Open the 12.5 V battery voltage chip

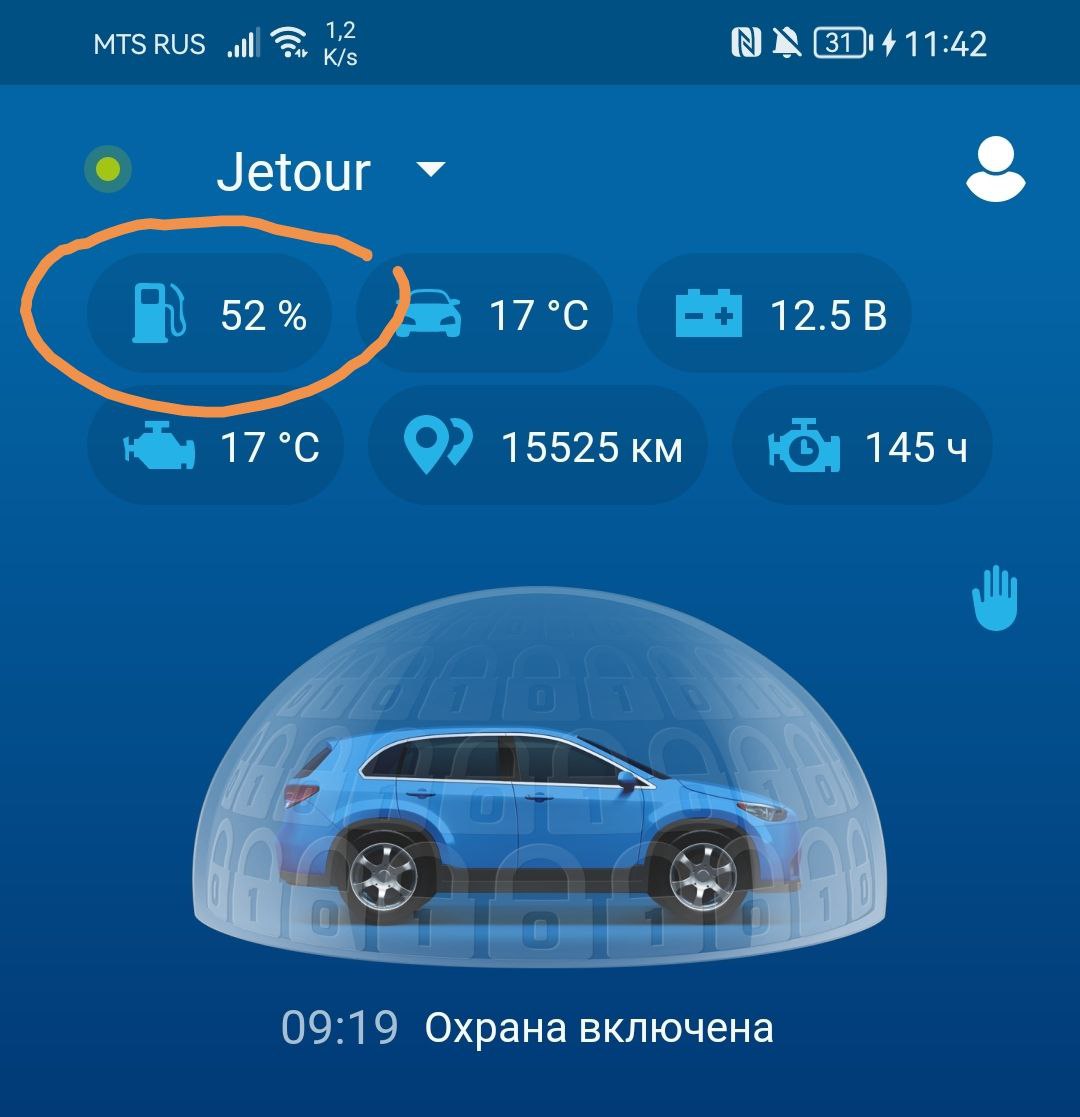[x=774, y=316]
